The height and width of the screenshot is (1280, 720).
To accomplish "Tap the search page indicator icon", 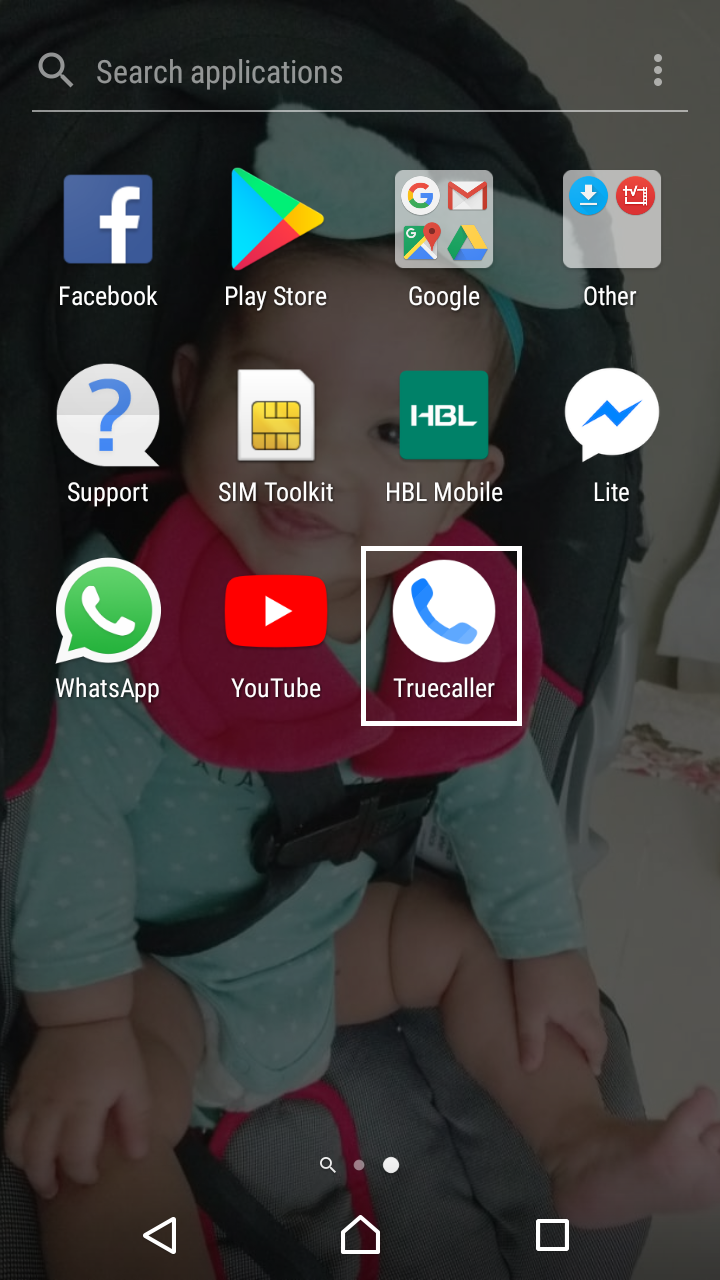I will tap(327, 1165).
